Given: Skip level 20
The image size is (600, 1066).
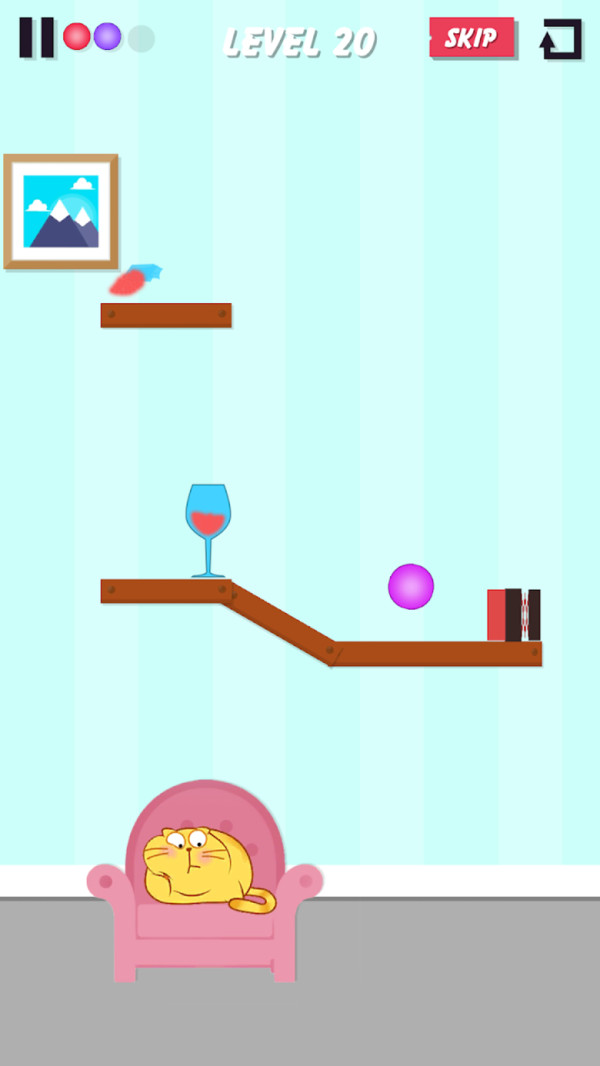Looking at the screenshot, I should [x=471, y=38].
